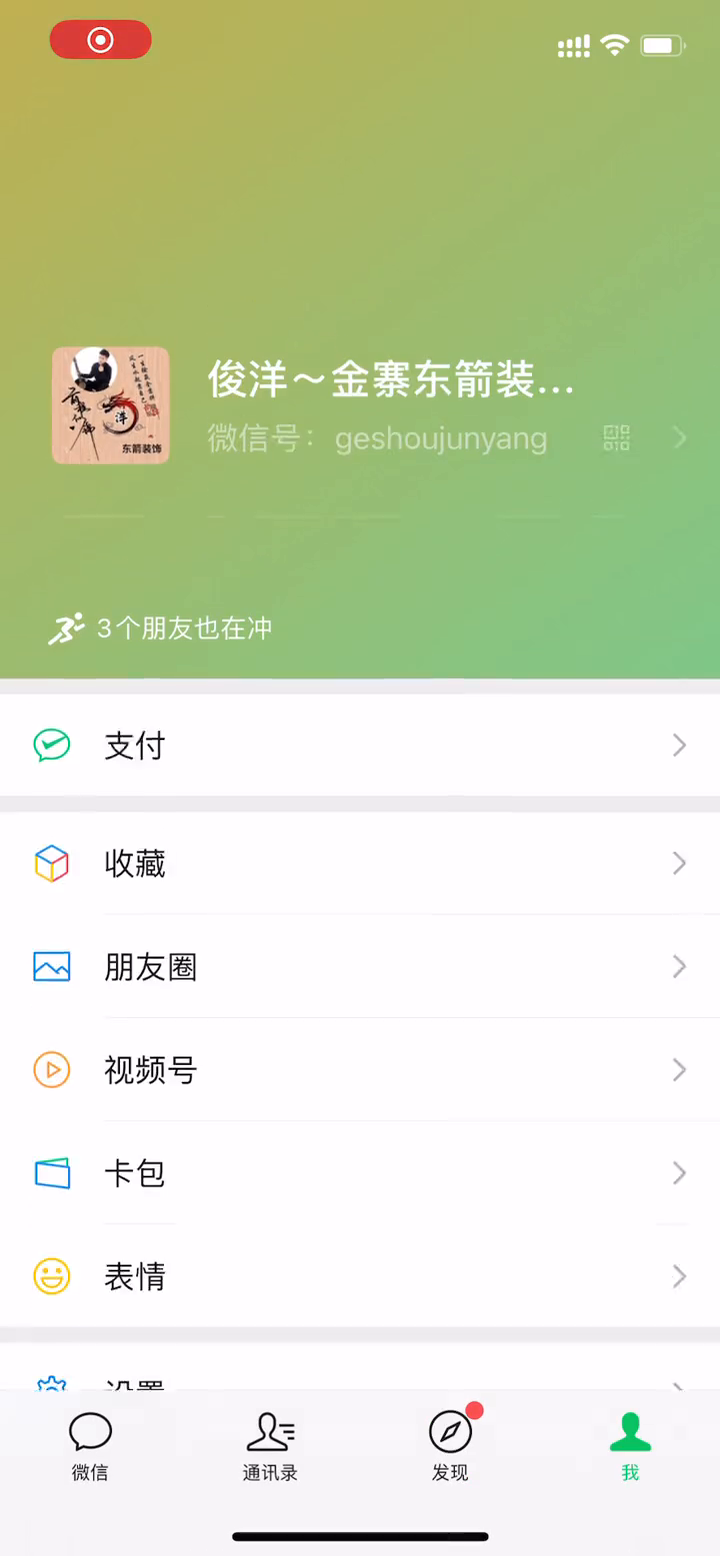Open 朋友圈 Moments from the menu
Screen dimensions: 720x1556
coord(360,967)
